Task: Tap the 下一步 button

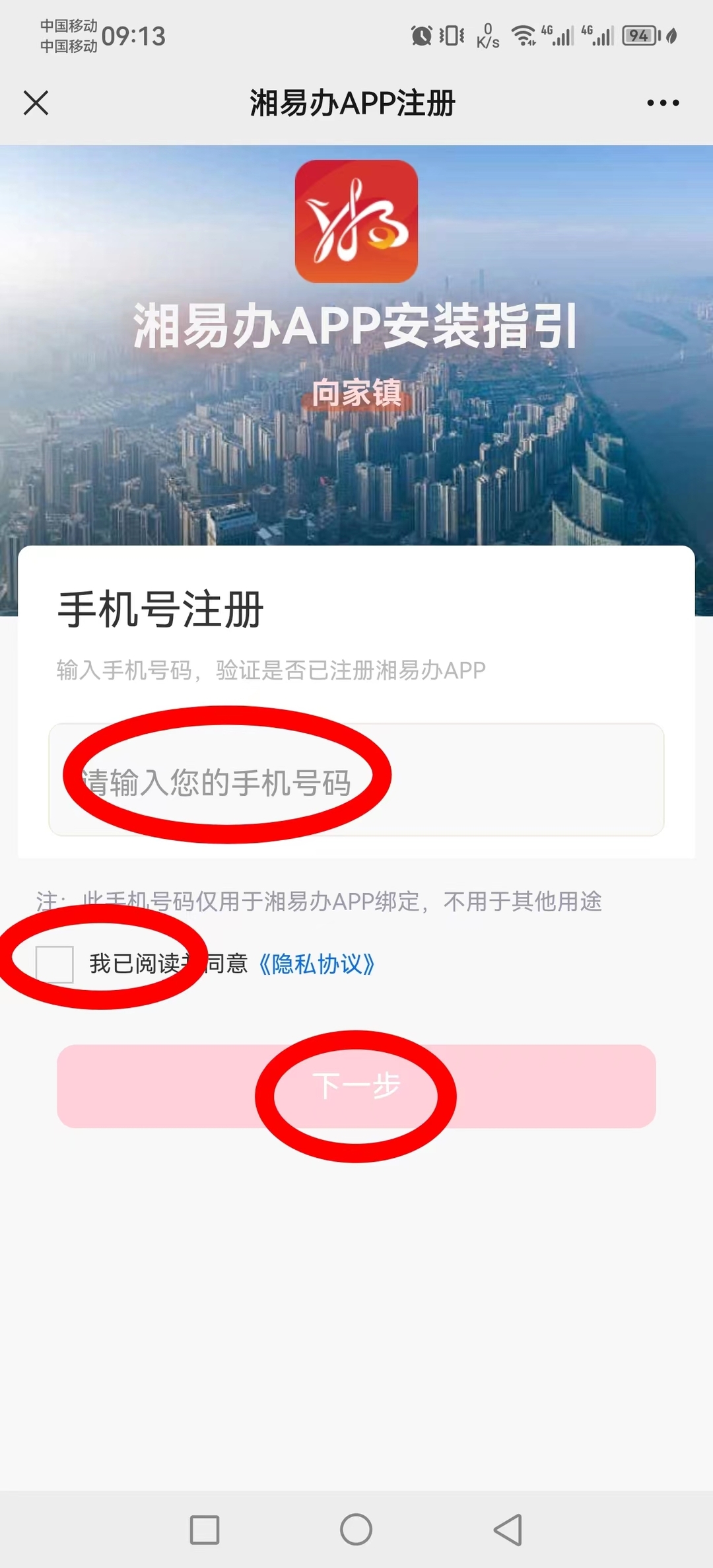Action: (x=356, y=1087)
